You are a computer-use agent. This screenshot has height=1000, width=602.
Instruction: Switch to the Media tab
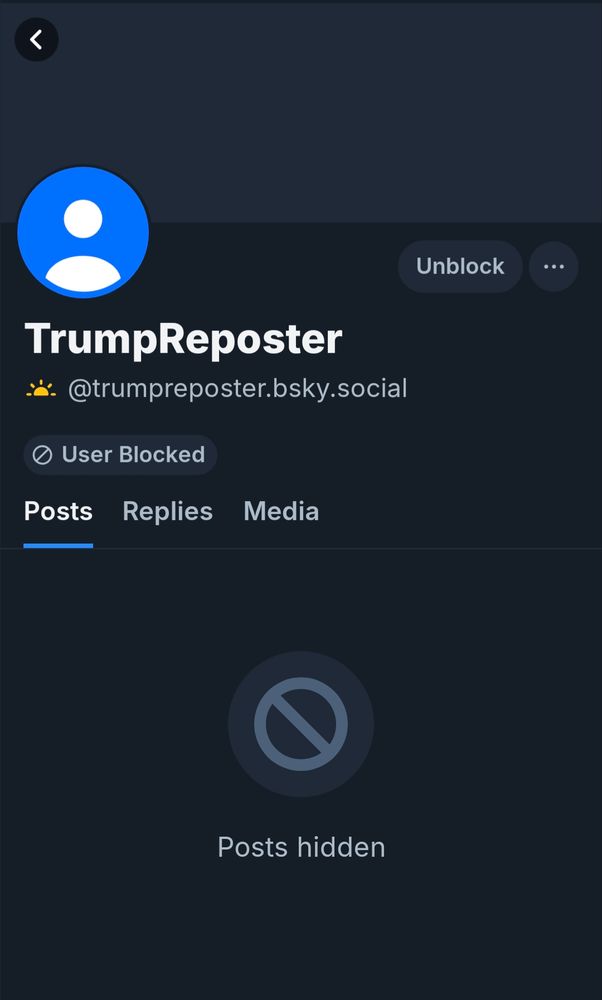[281, 511]
